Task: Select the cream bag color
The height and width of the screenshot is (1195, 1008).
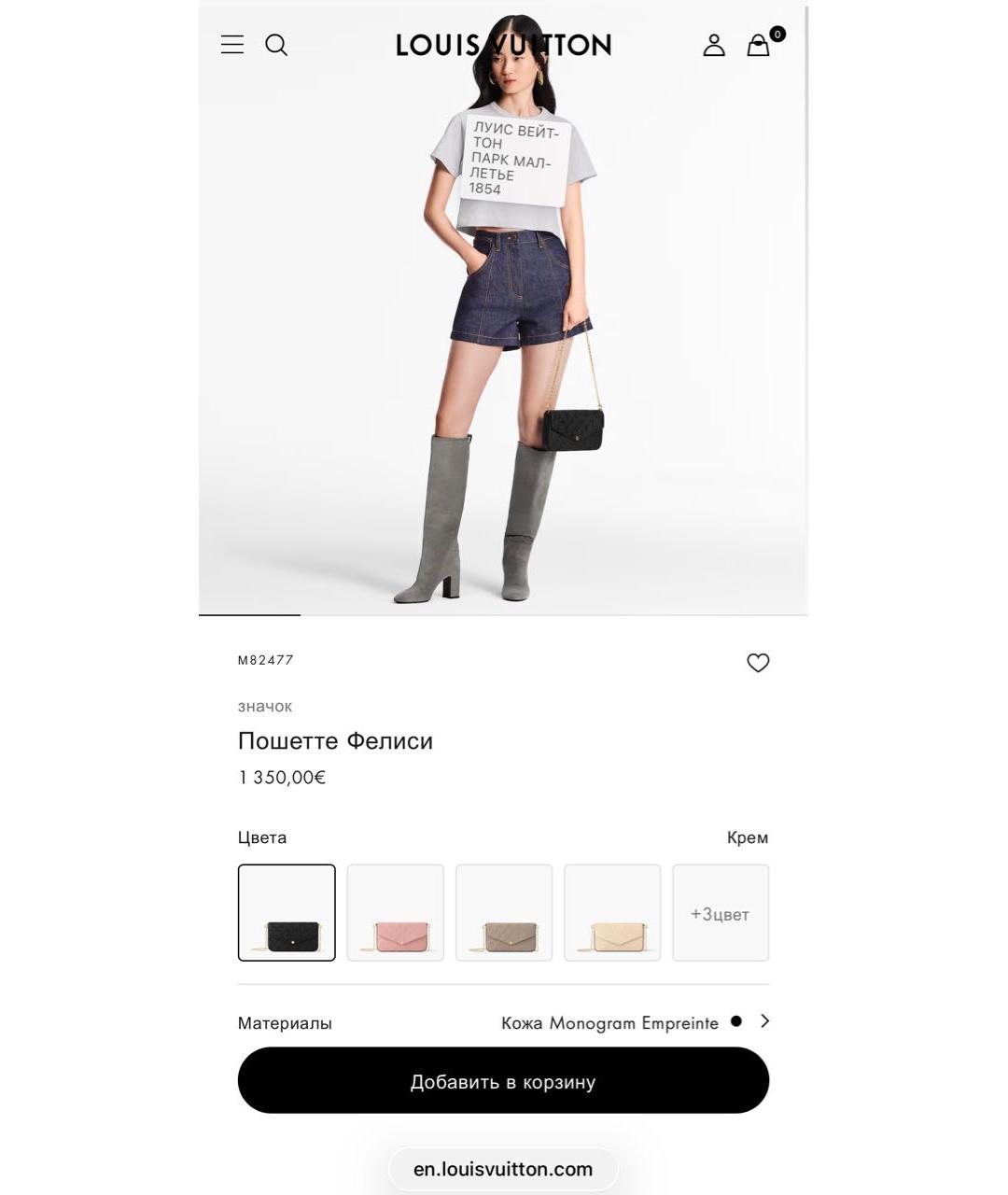Action: click(612, 912)
